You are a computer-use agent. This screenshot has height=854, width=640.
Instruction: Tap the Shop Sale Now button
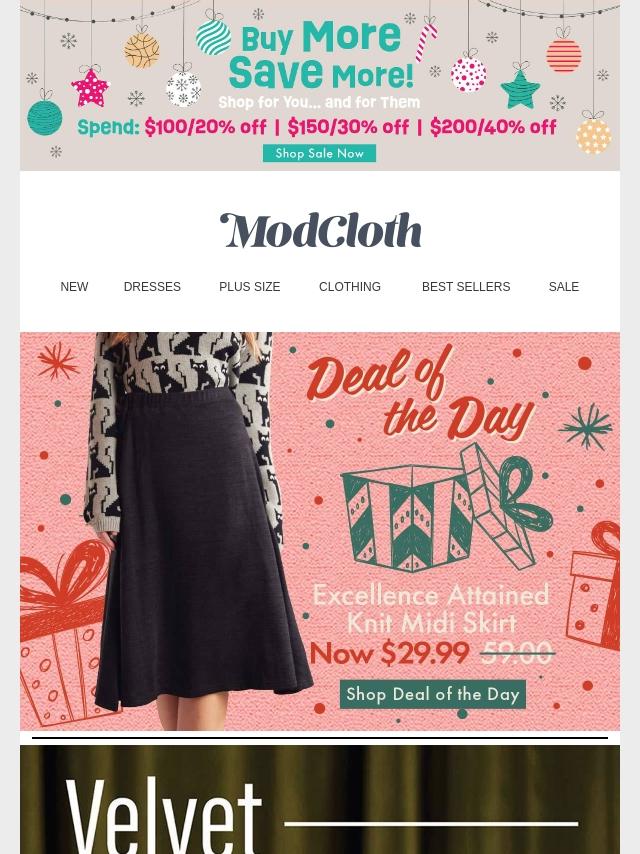[319, 153]
